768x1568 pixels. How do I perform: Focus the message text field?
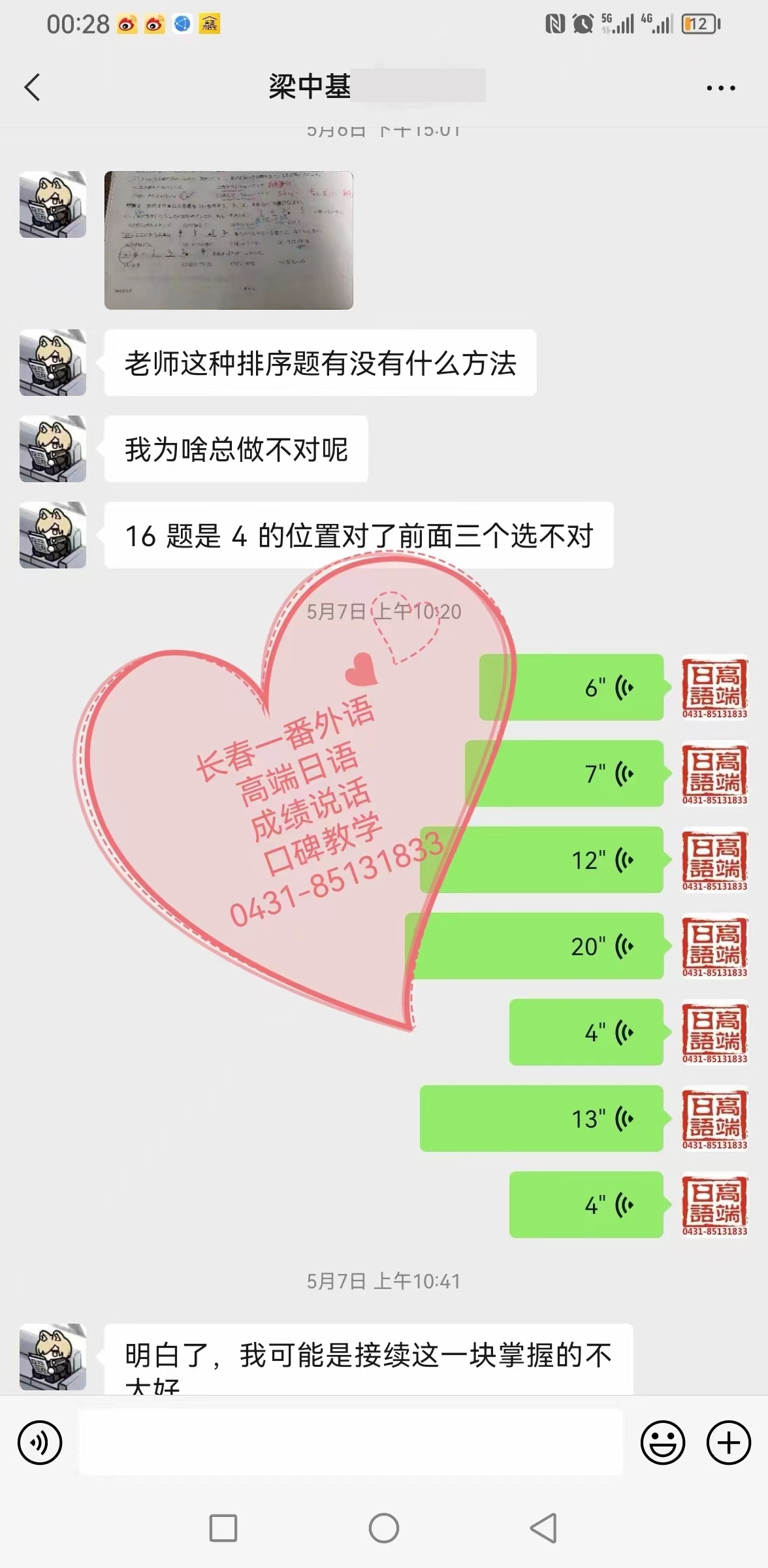351,1443
